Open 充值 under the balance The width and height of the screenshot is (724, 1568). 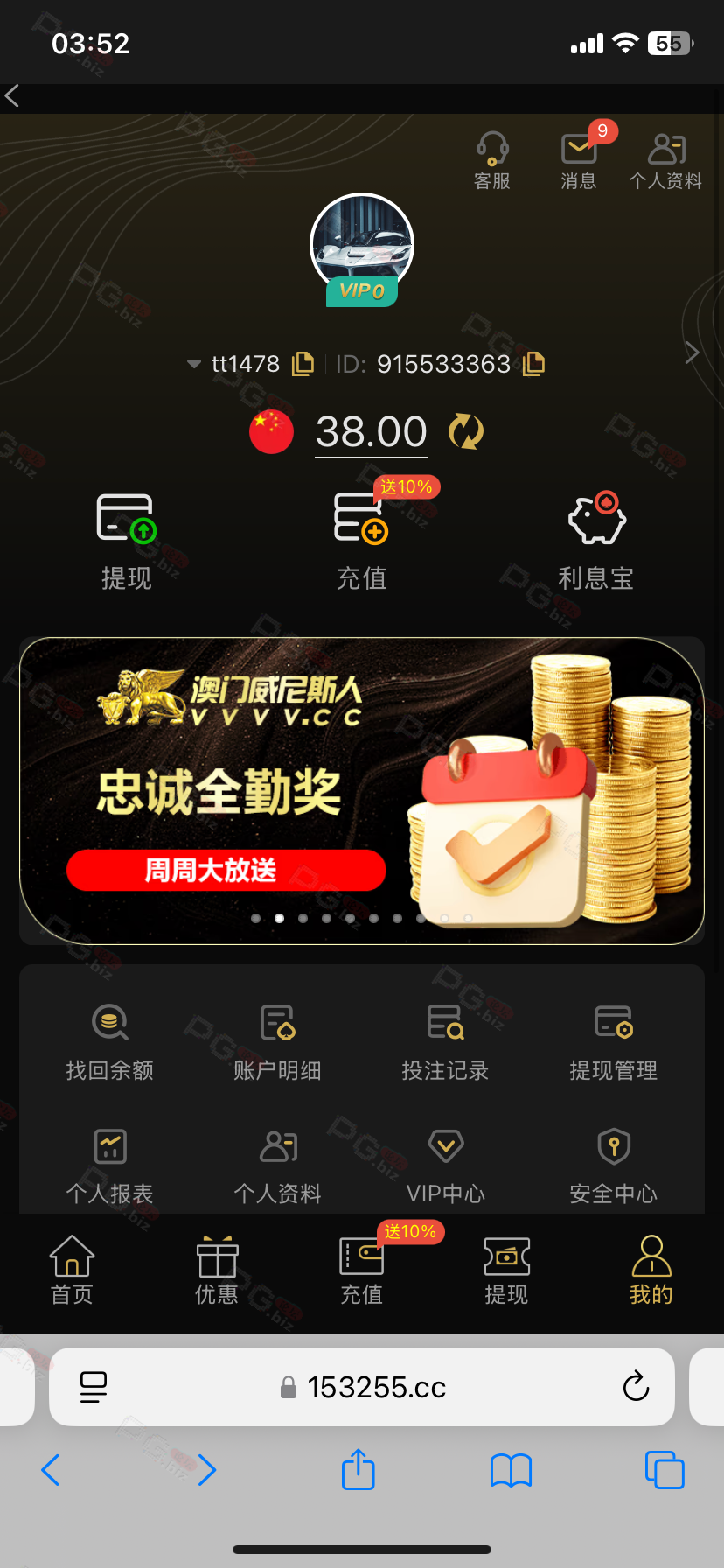click(361, 541)
